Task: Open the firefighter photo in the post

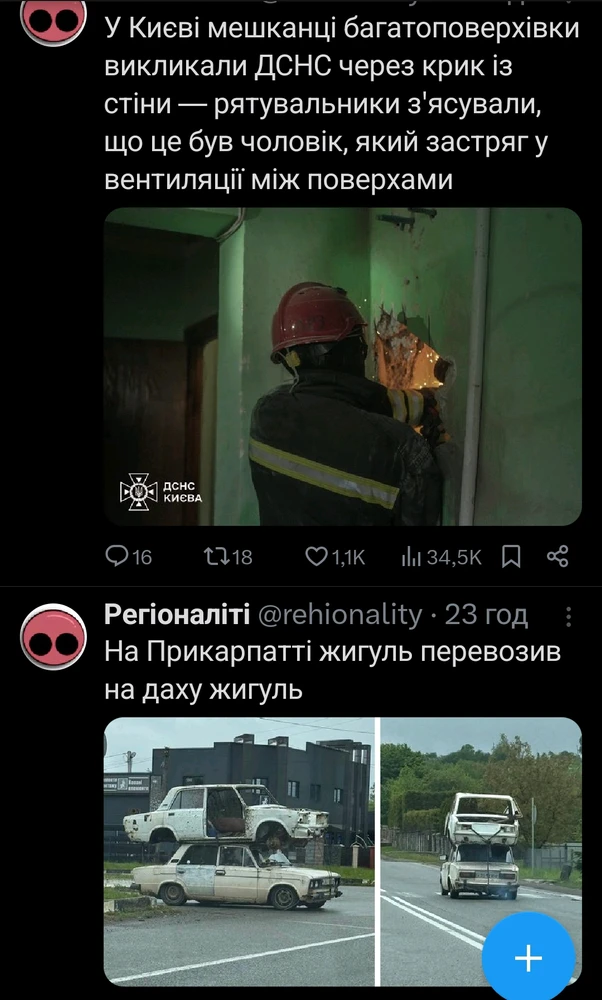Action: [343, 366]
